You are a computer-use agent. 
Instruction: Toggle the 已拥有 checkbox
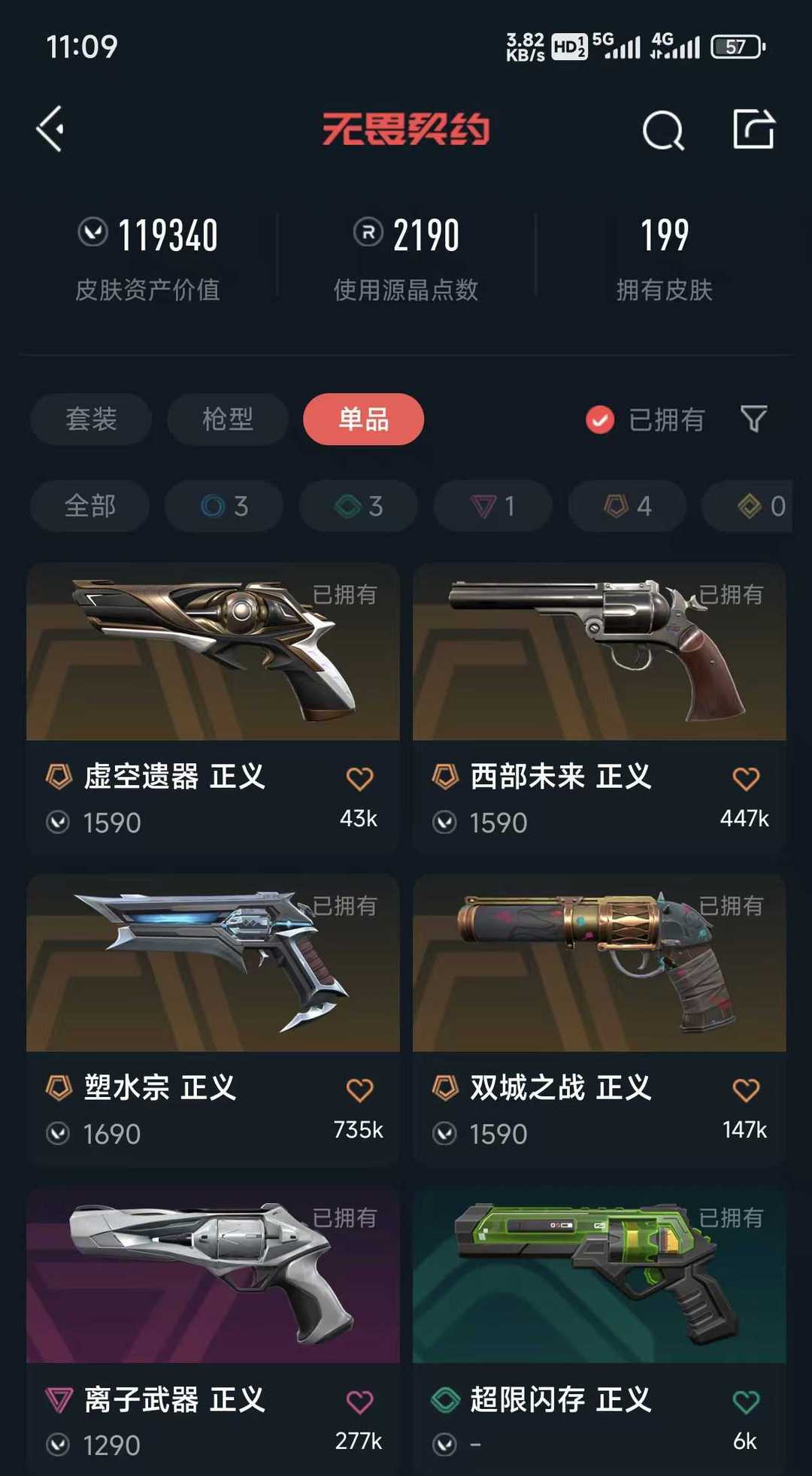(x=600, y=420)
